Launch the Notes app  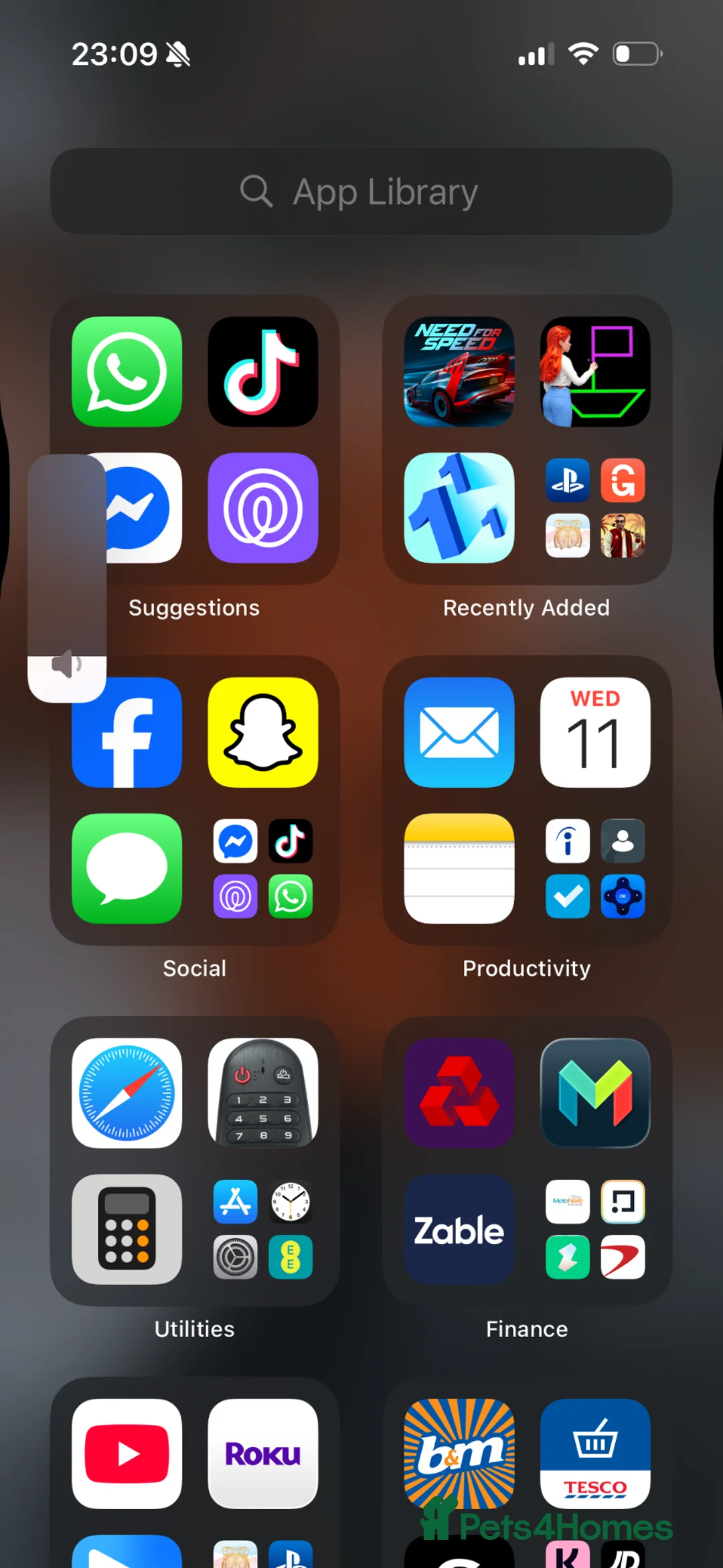tap(459, 869)
